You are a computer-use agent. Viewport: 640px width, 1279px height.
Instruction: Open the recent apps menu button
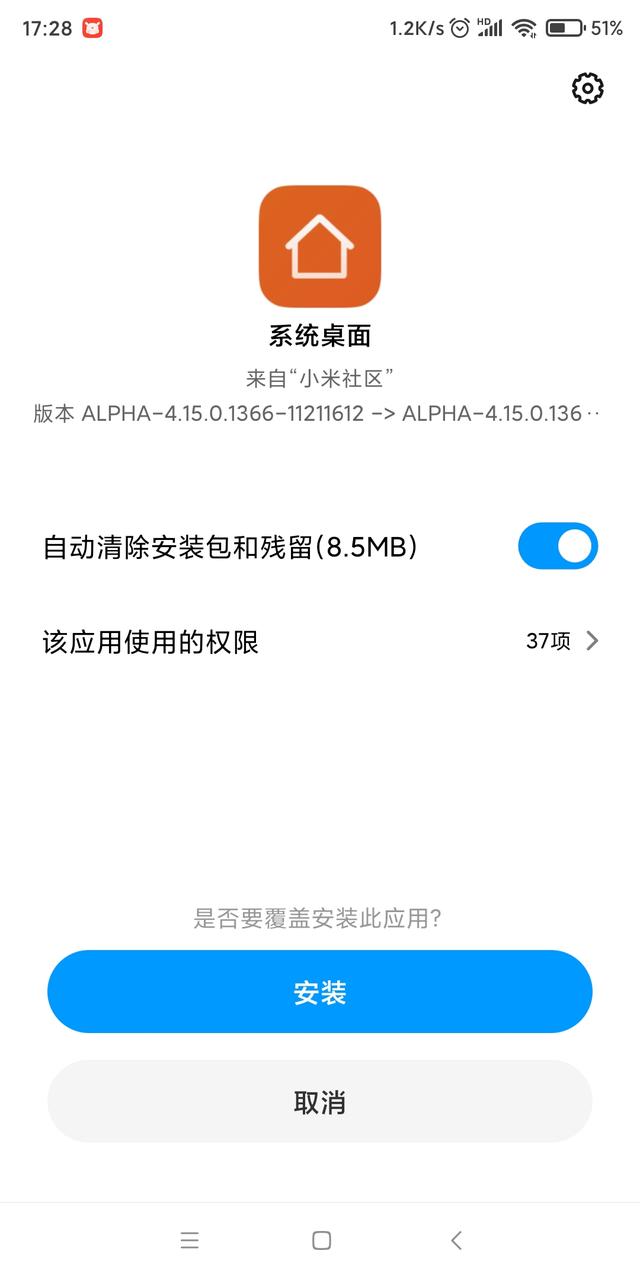[x=190, y=1241]
